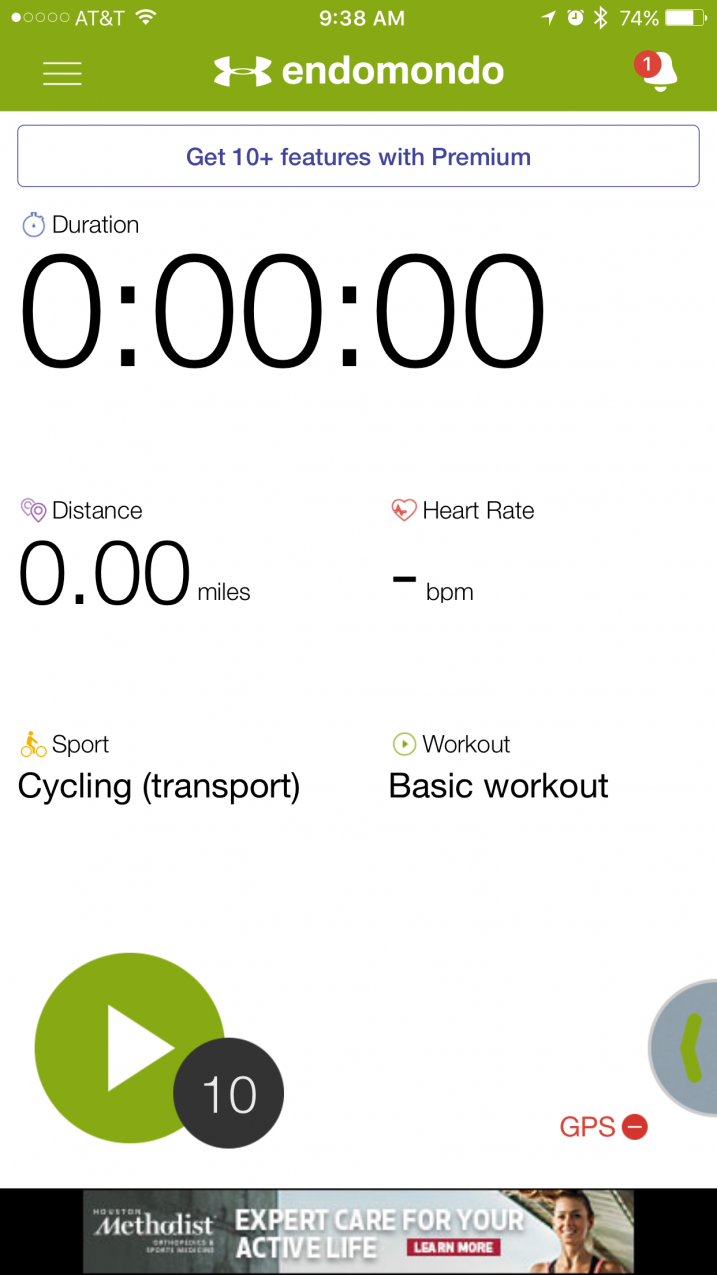Tap the 10 countdown timer badge
The image size is (717, 1275).
pos(229,1093)
